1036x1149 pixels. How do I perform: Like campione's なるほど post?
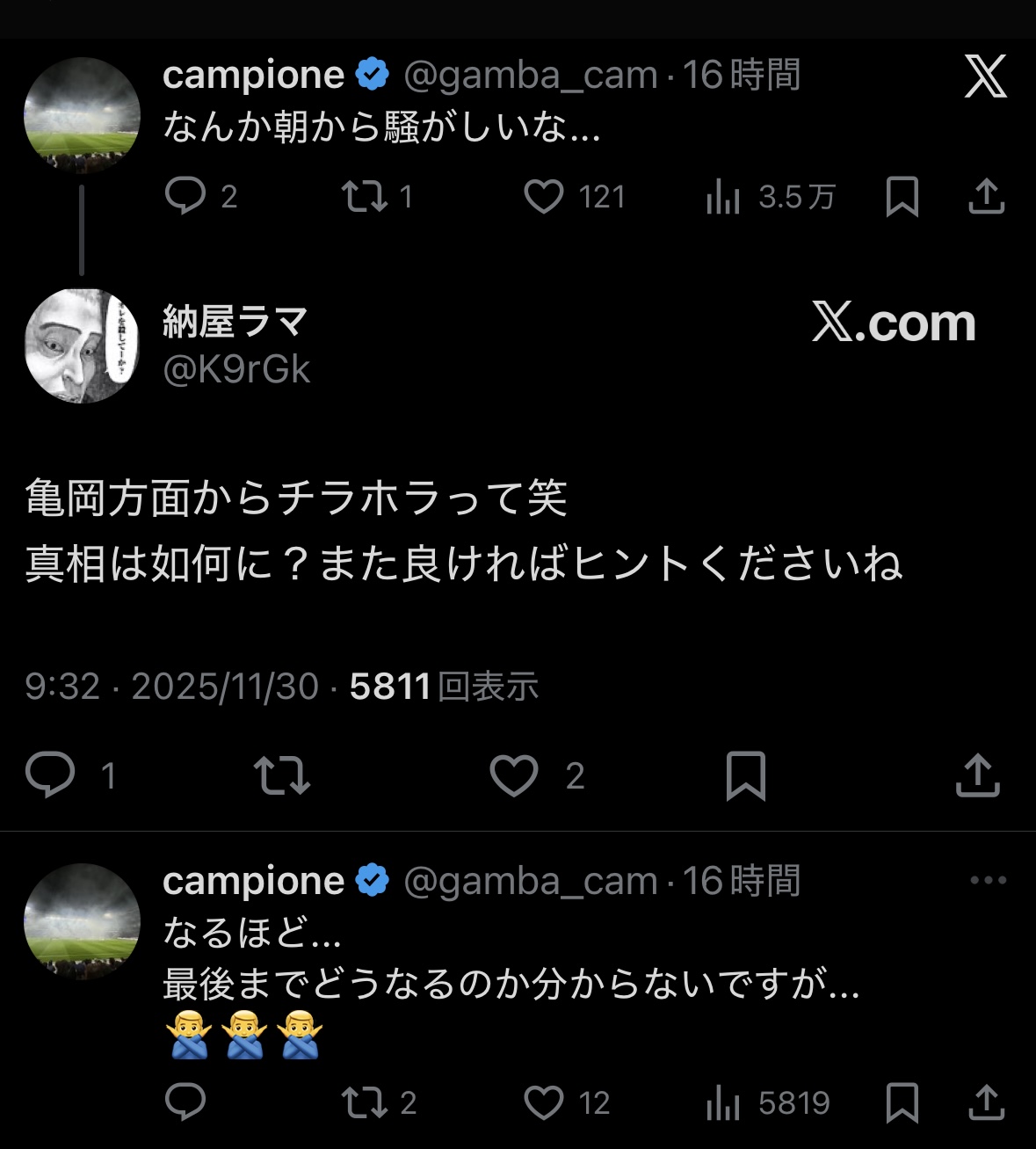pos(544,1102)
